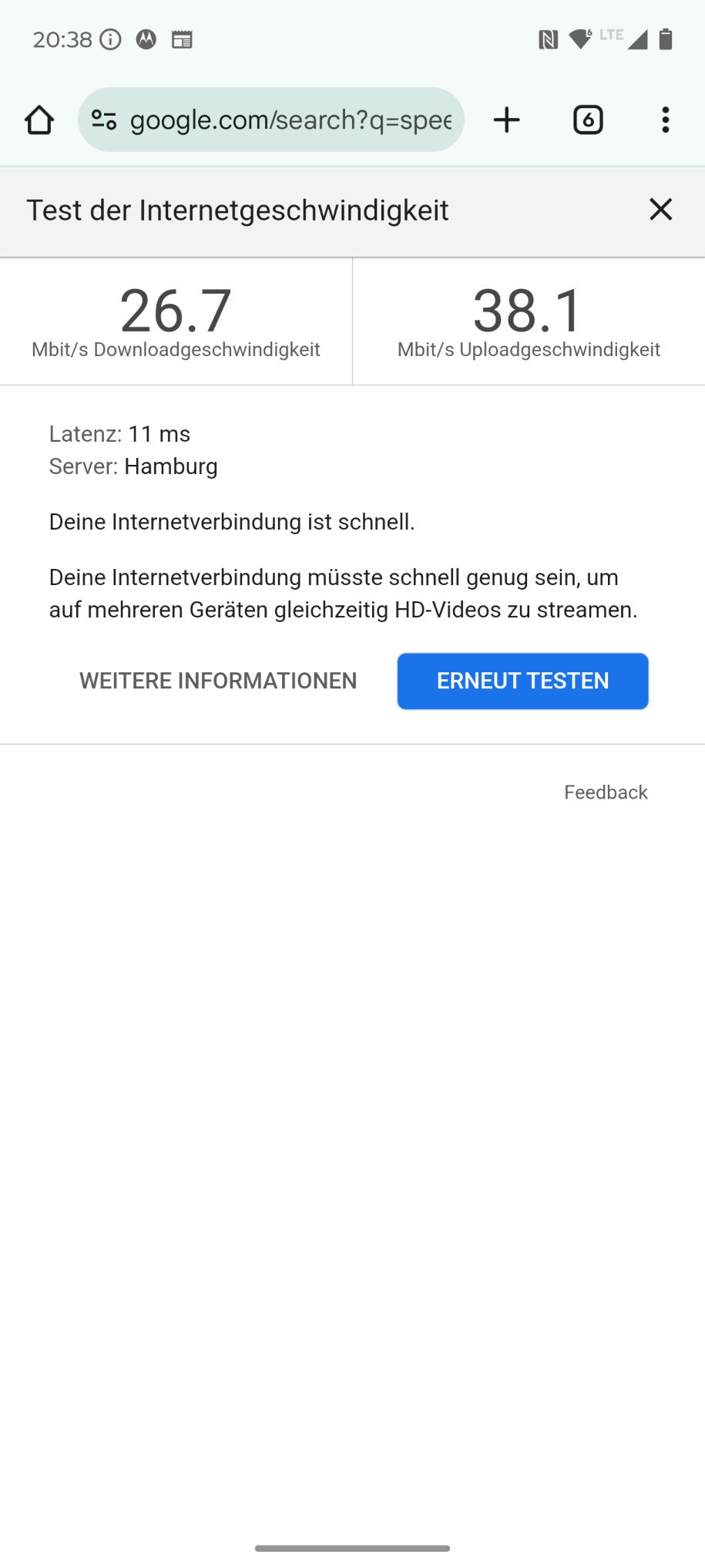The width and height of the screenshot is (705, 1568).
Task: Run the speed test again with Erneut testen
Action: pyautogui.click(x=523, y=681)
